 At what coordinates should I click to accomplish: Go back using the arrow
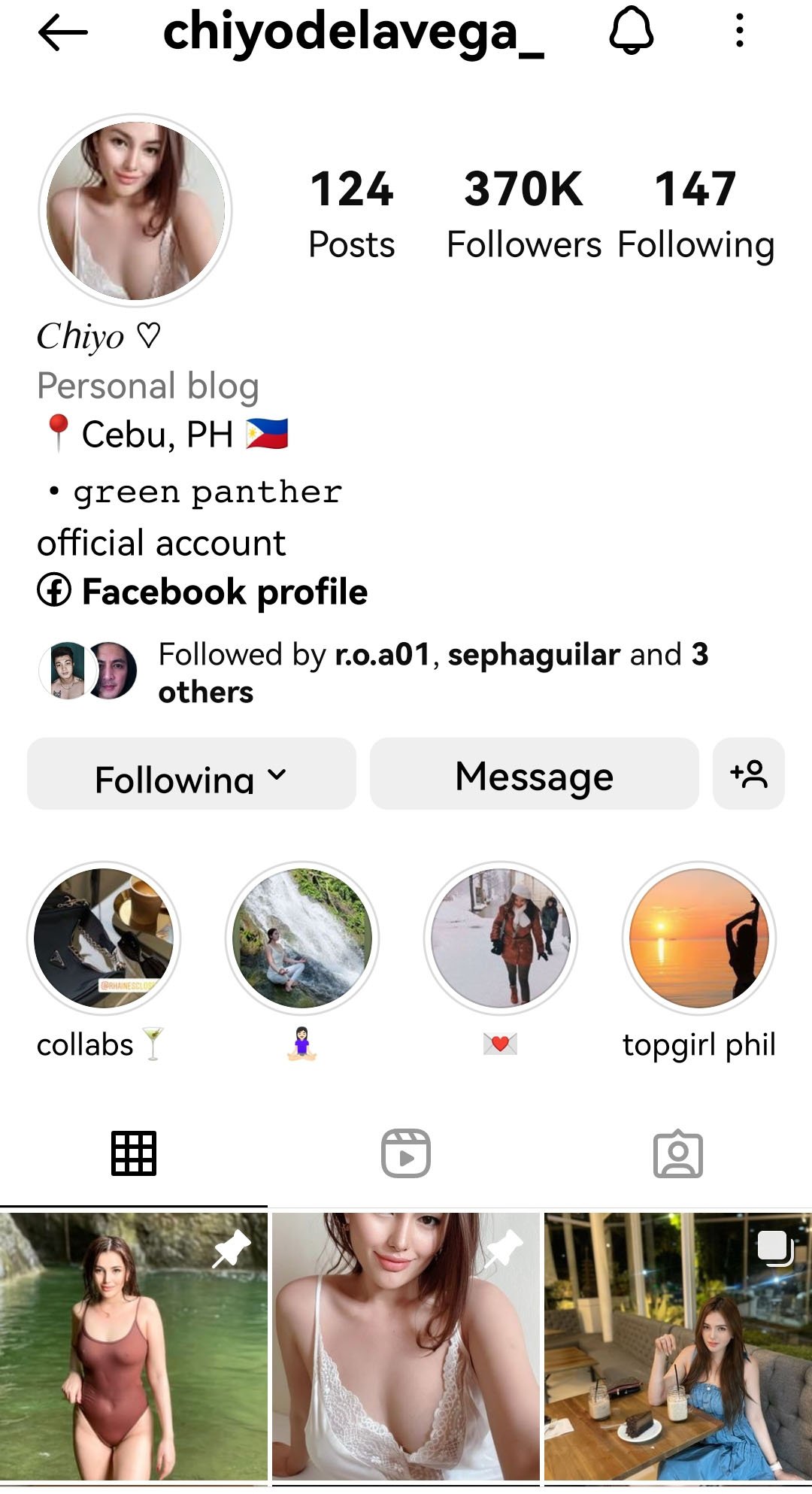(x=63, y=32)
